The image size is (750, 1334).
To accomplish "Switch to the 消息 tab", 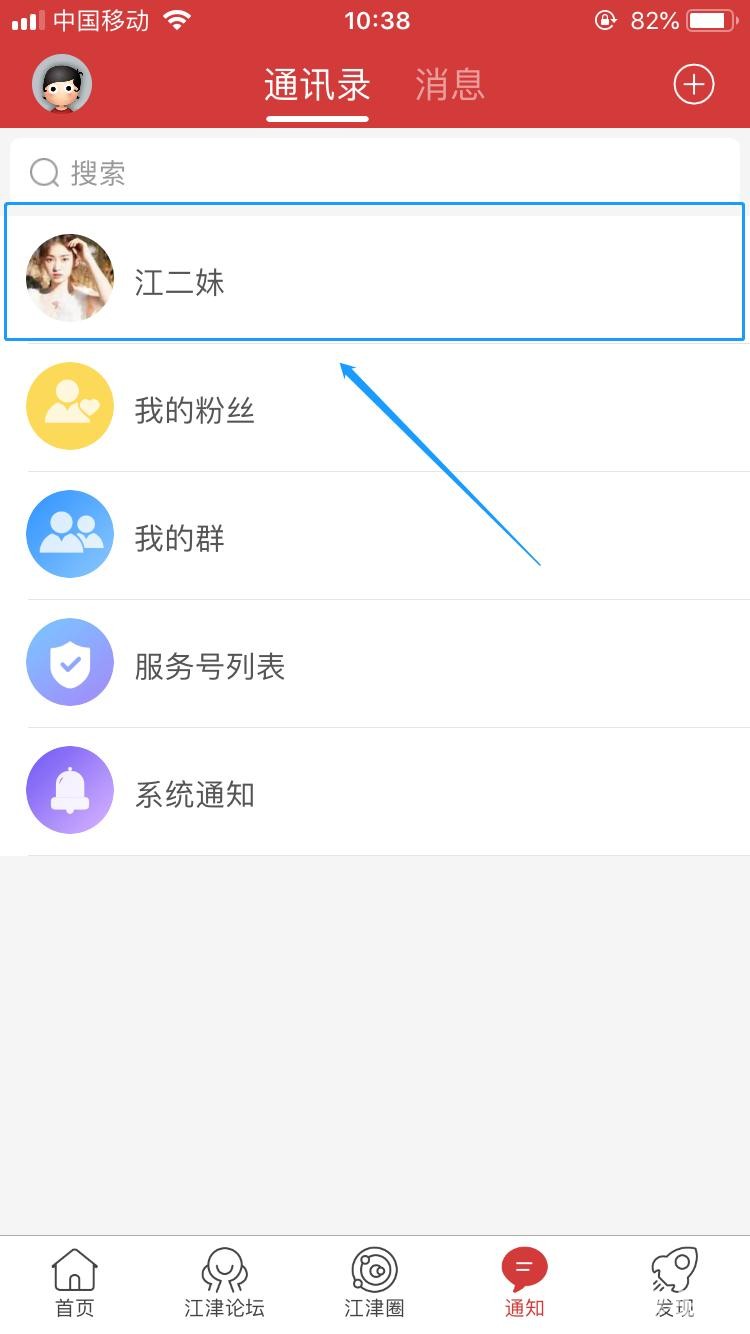I will click(x=450, y=85).
